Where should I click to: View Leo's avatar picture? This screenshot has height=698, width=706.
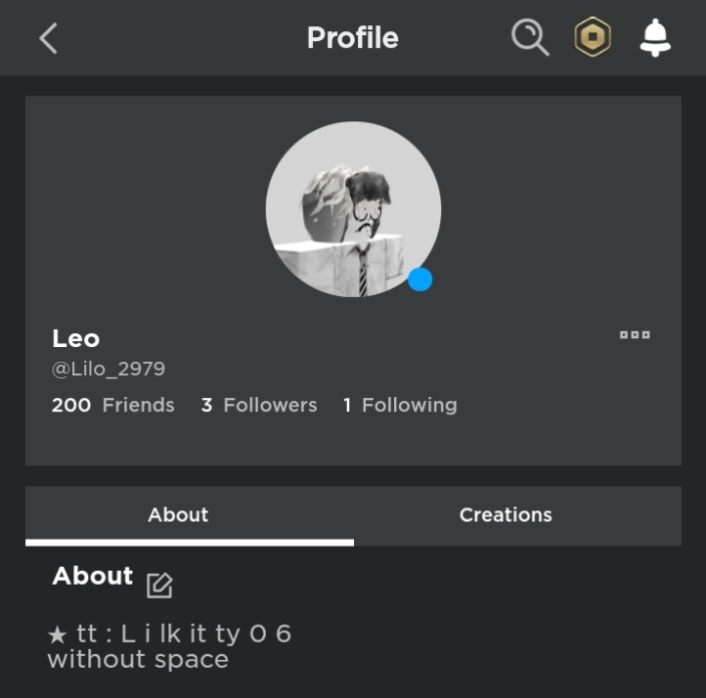click(353, 209)
